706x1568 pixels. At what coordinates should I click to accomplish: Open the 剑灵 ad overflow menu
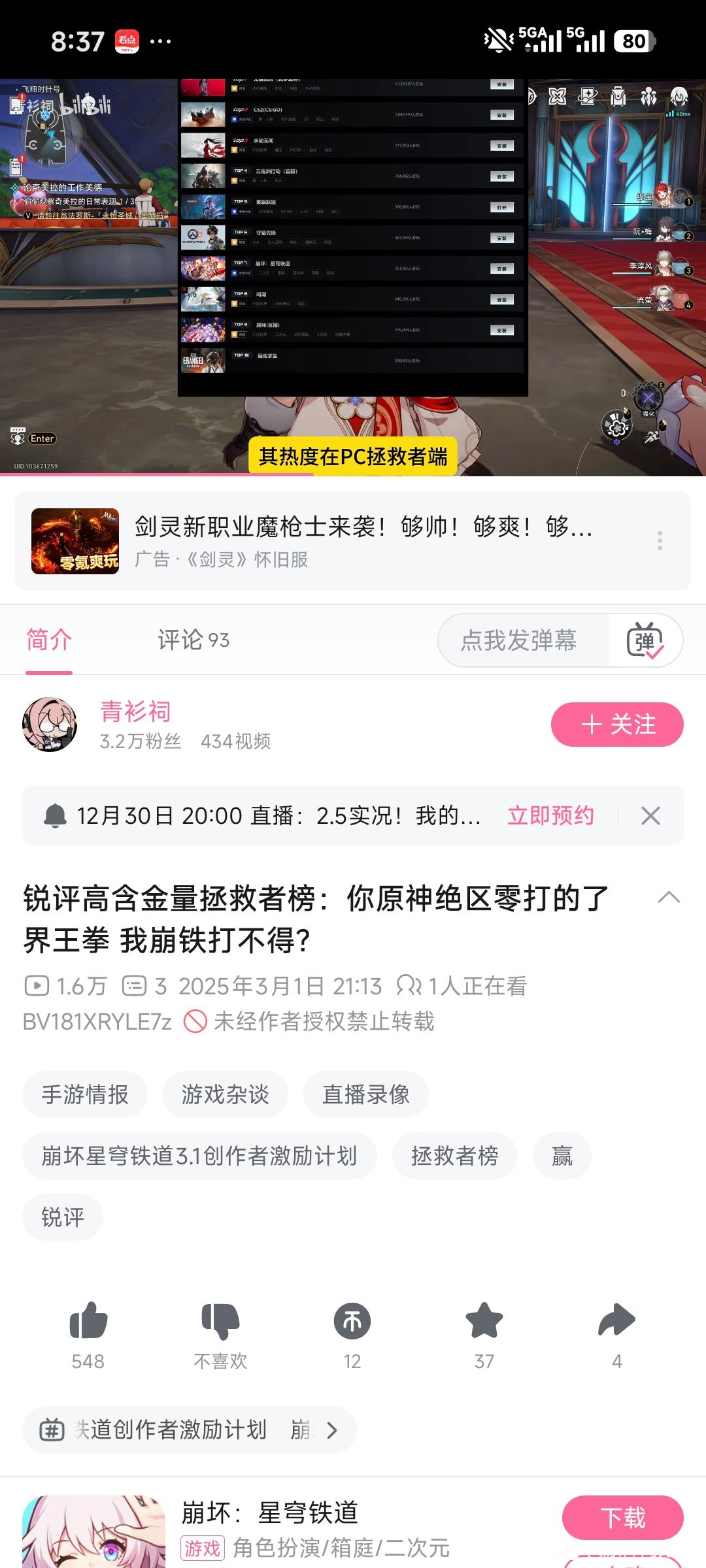pyautogui.click(x=660, y=541)
